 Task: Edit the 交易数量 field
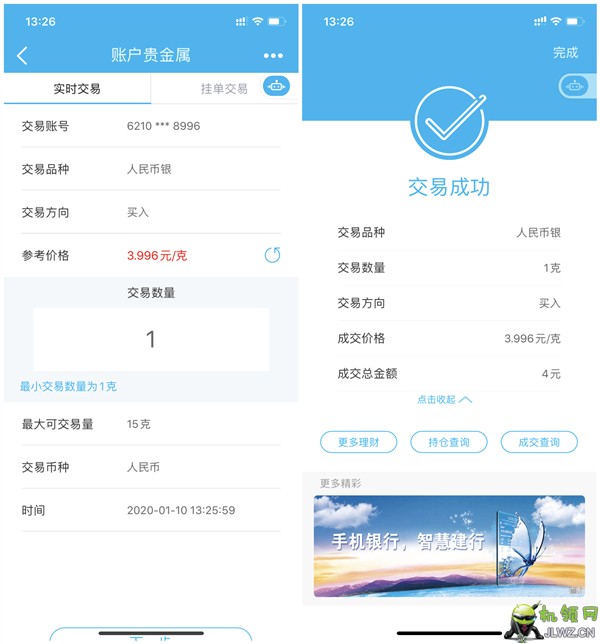tap(151, 340)
